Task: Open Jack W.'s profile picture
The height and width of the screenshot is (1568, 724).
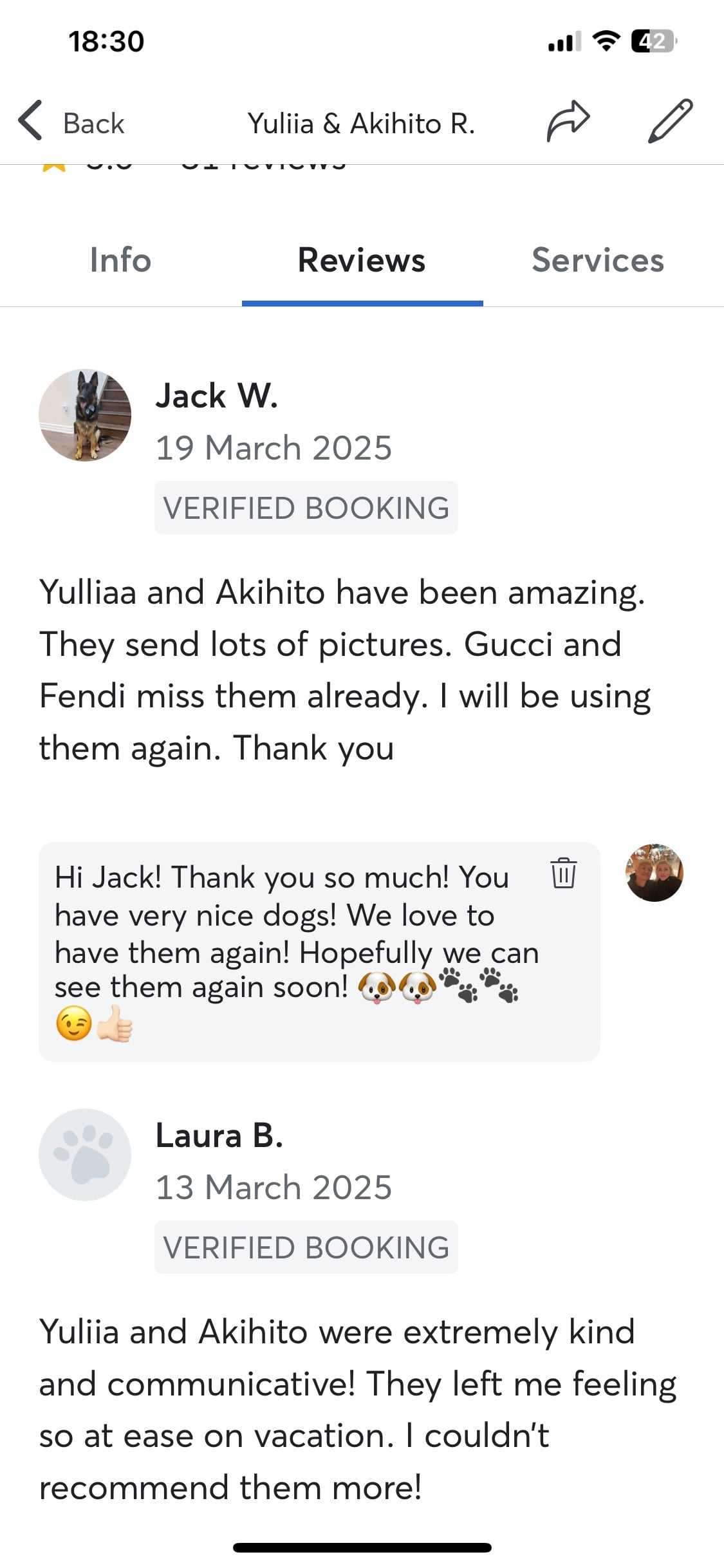Action: coord(85,415)
